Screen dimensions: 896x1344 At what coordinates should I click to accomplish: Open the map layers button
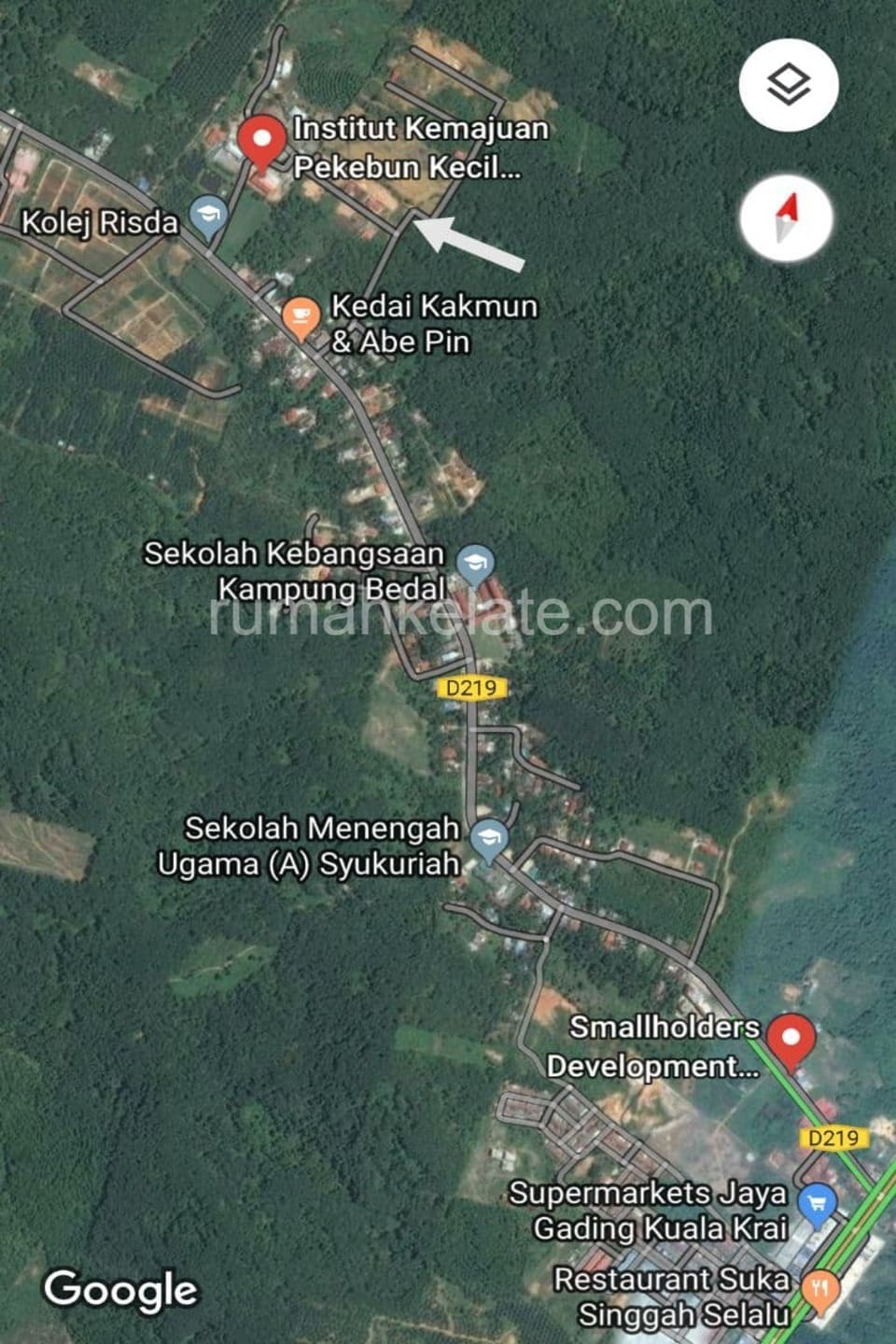pos(789,85)
